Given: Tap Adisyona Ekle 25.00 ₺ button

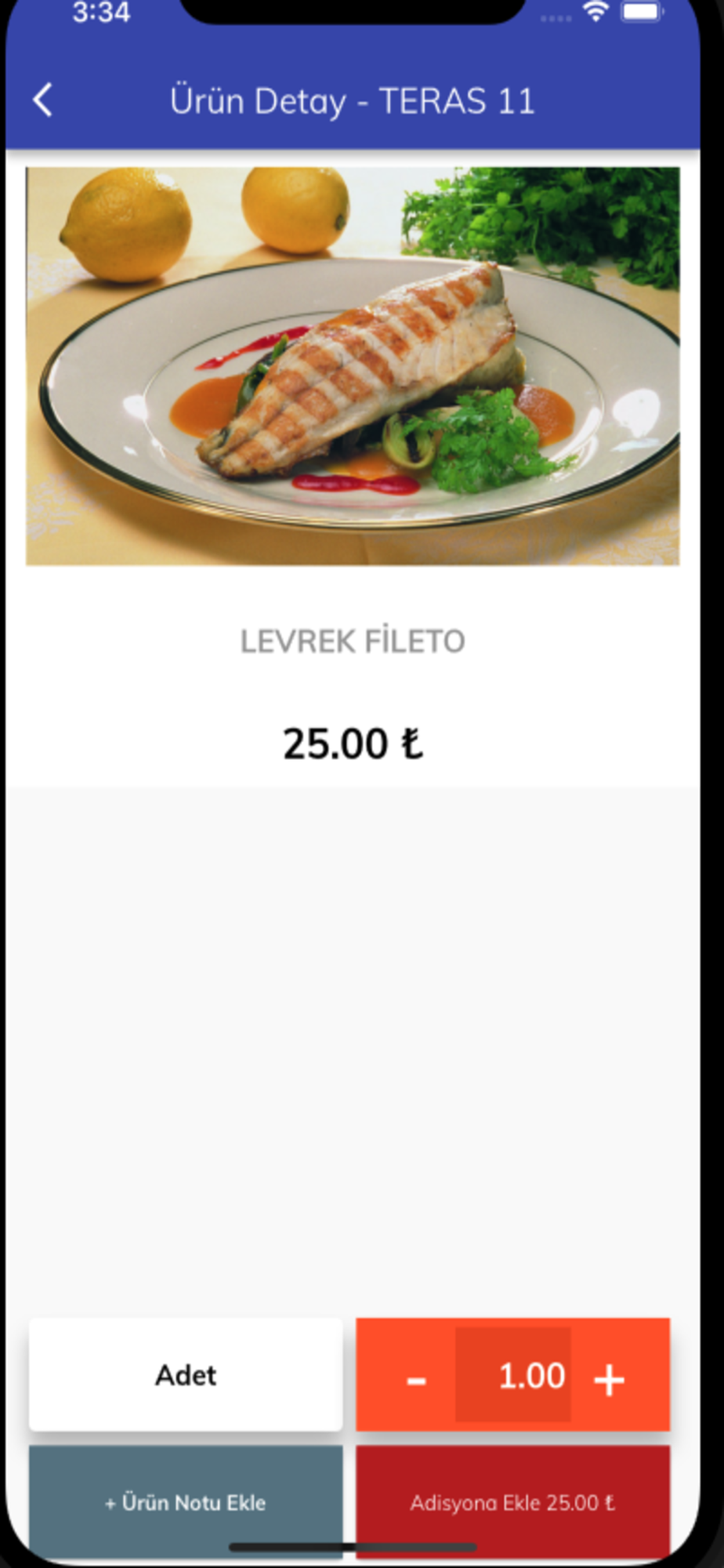Looking at the screenshot, I should coord(512,1502).
